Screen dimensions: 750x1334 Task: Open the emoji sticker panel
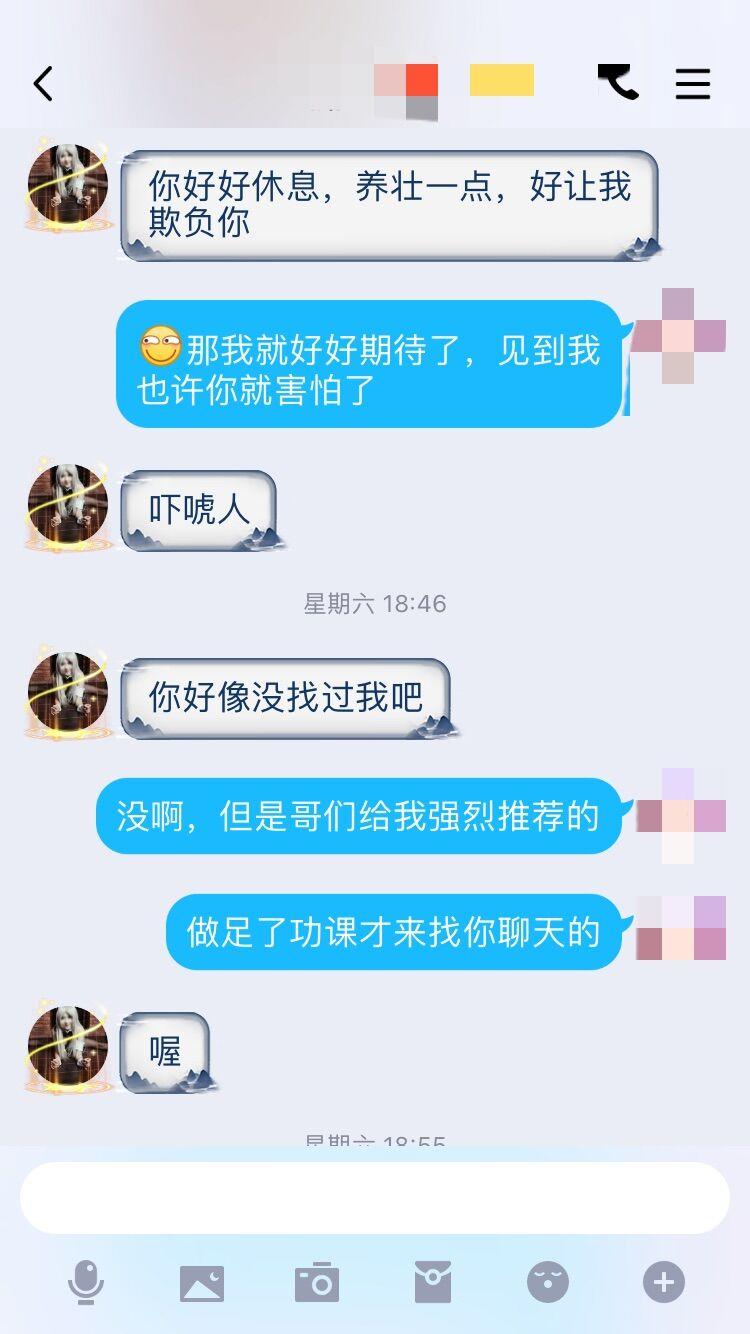click(x=548, y=1282)
